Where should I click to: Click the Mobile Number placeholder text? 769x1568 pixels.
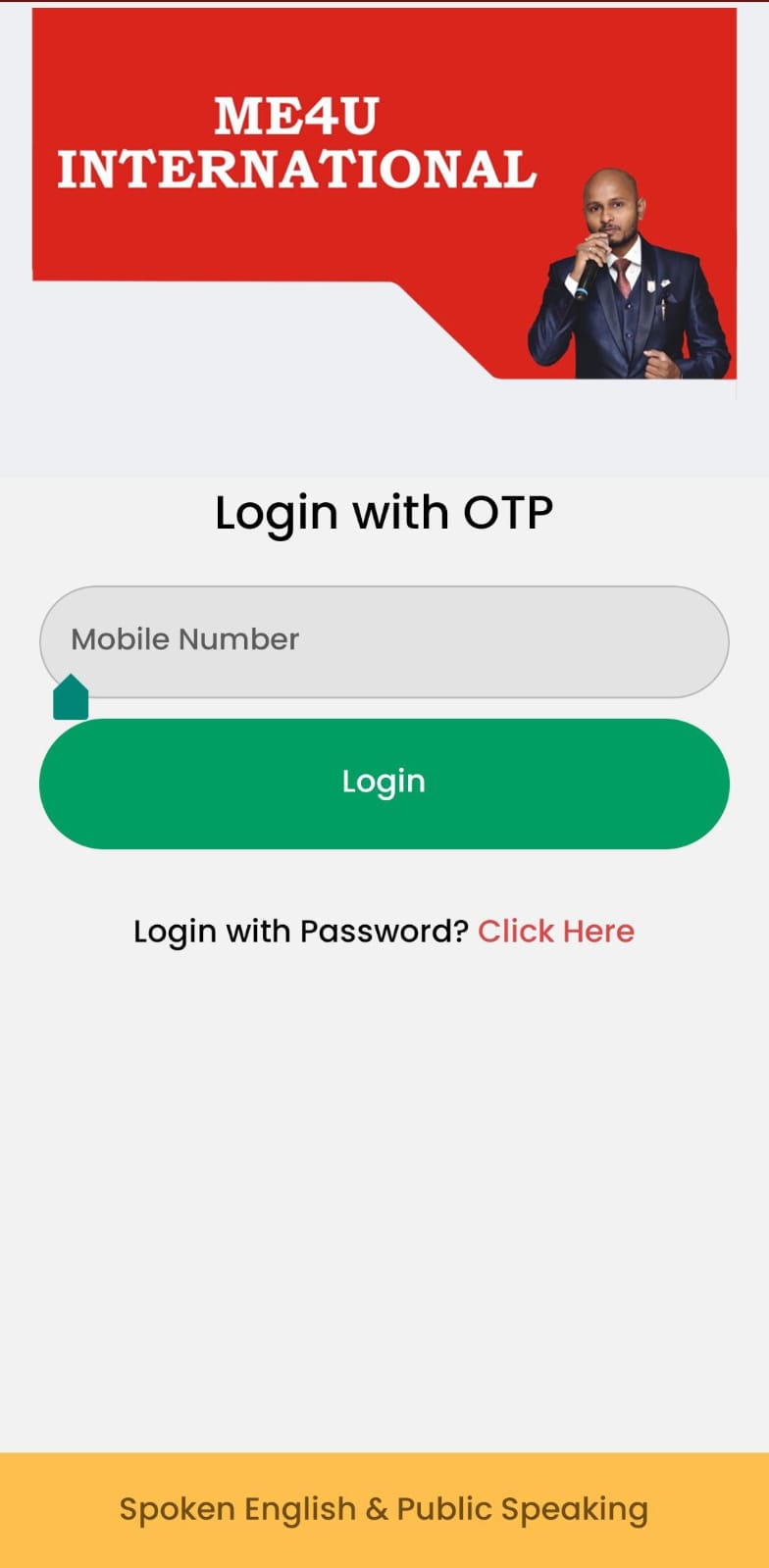pyautogui.click(x=185, y=639)
